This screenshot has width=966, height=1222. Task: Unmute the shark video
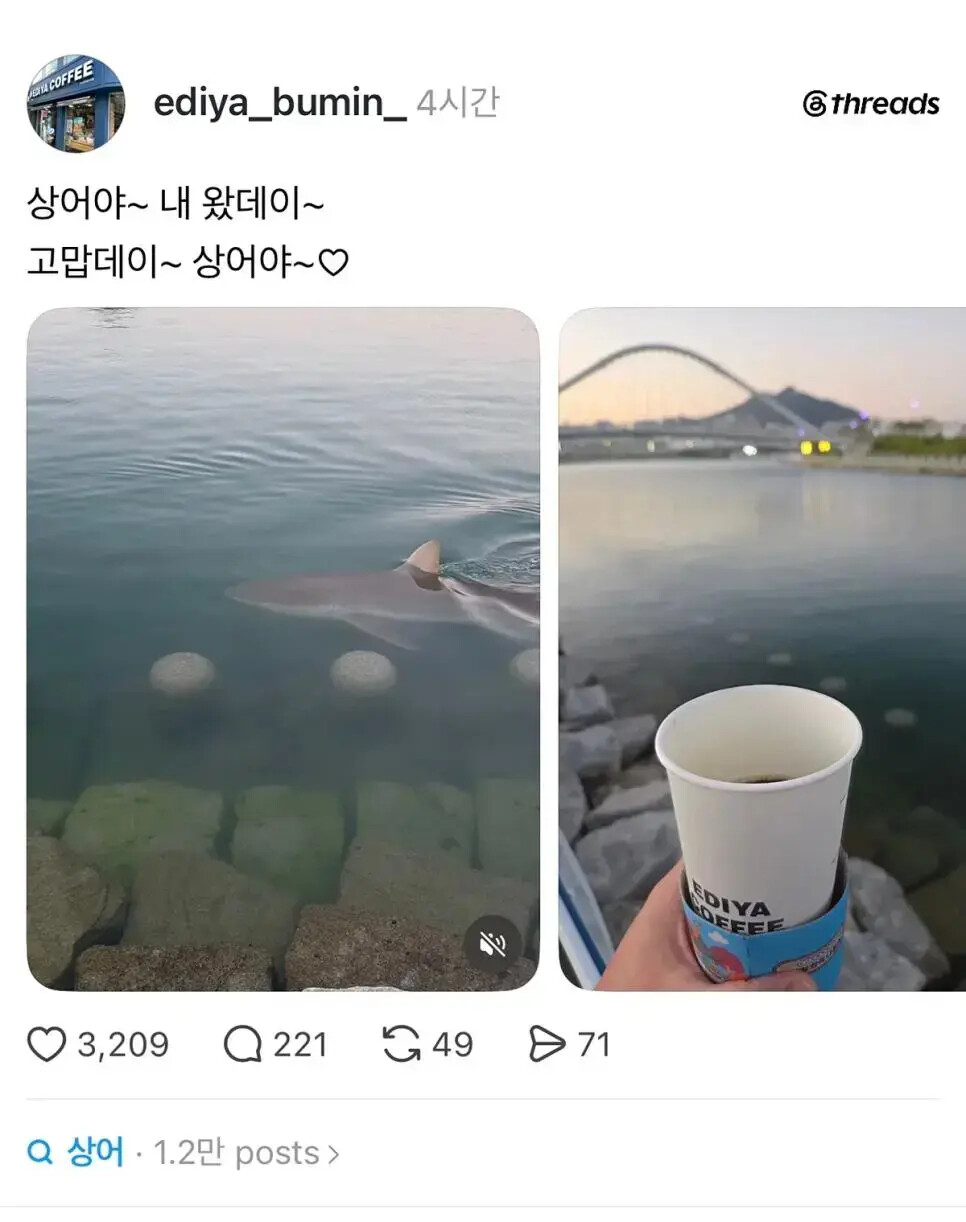pos(492,944)
